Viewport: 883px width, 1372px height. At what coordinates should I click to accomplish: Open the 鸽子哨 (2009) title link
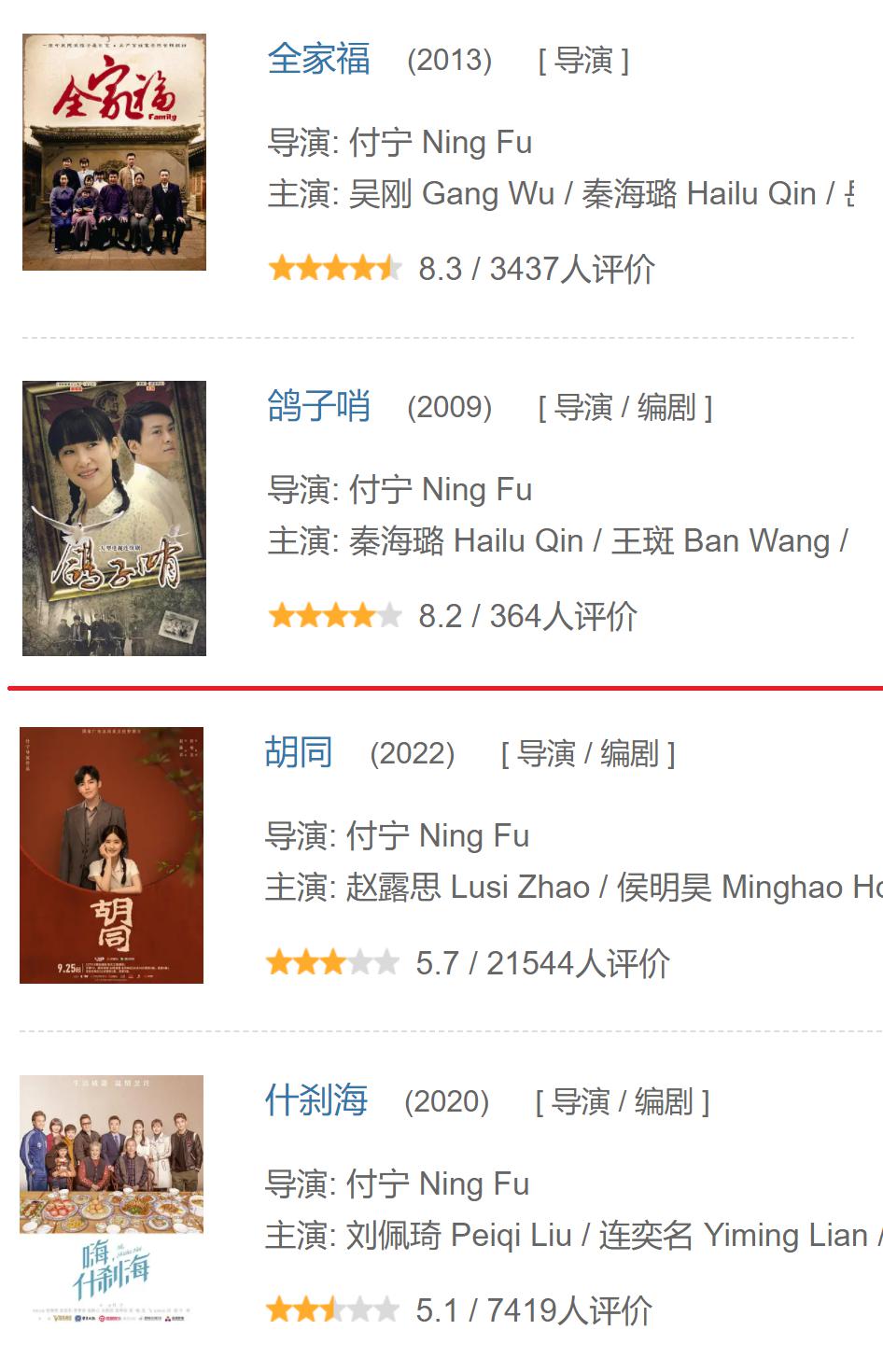tap(318, 407)
